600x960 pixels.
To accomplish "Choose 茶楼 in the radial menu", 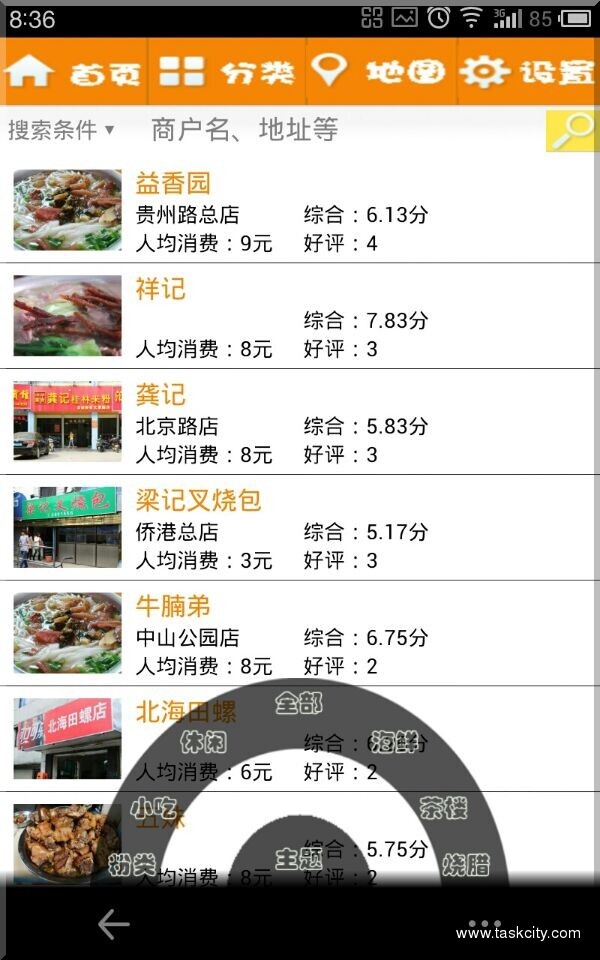I will (x=443, y=808).
